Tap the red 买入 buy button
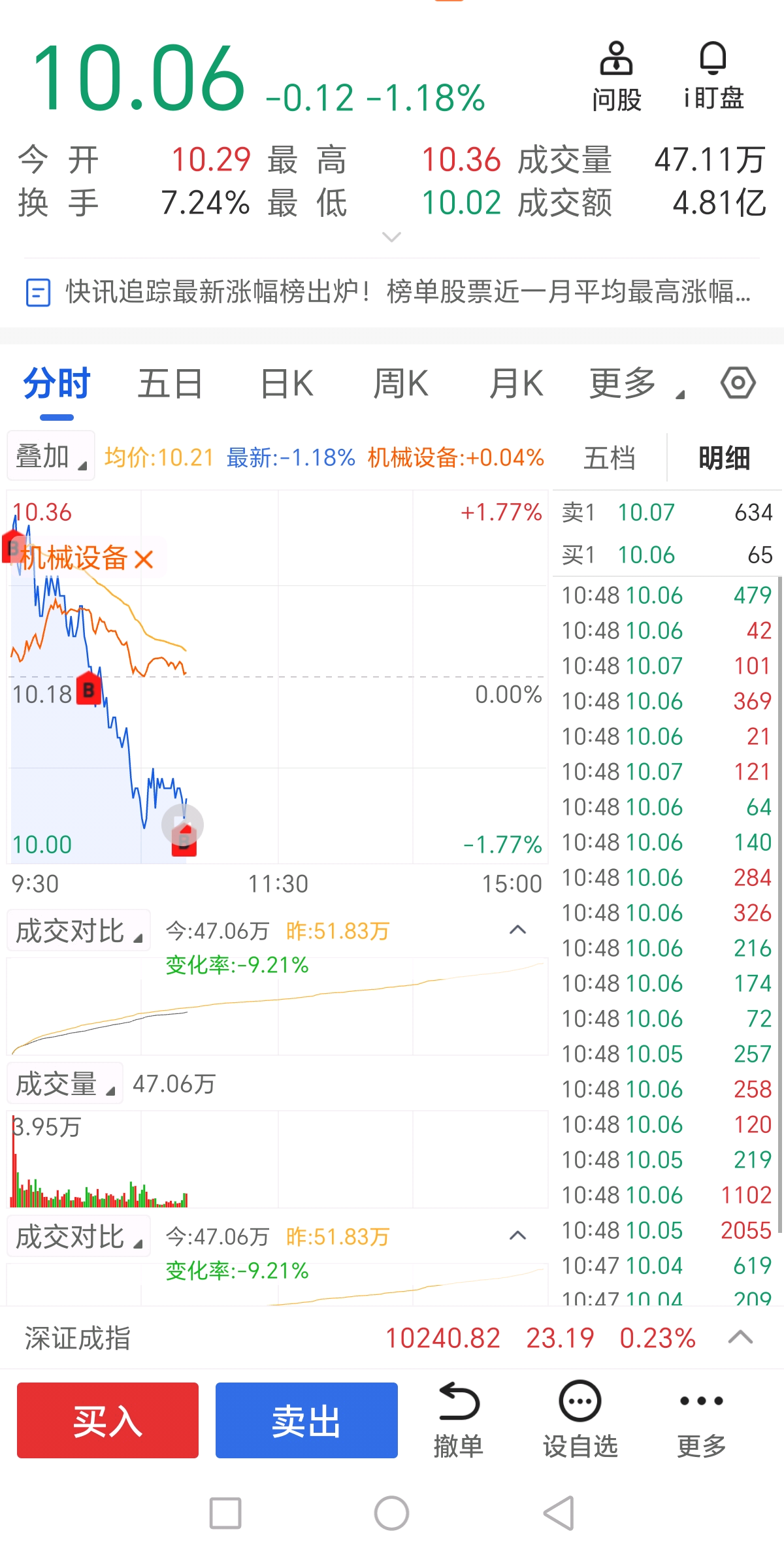Screen dimensions: 784x1555 pyautogui.click(x=108, y=1420)
